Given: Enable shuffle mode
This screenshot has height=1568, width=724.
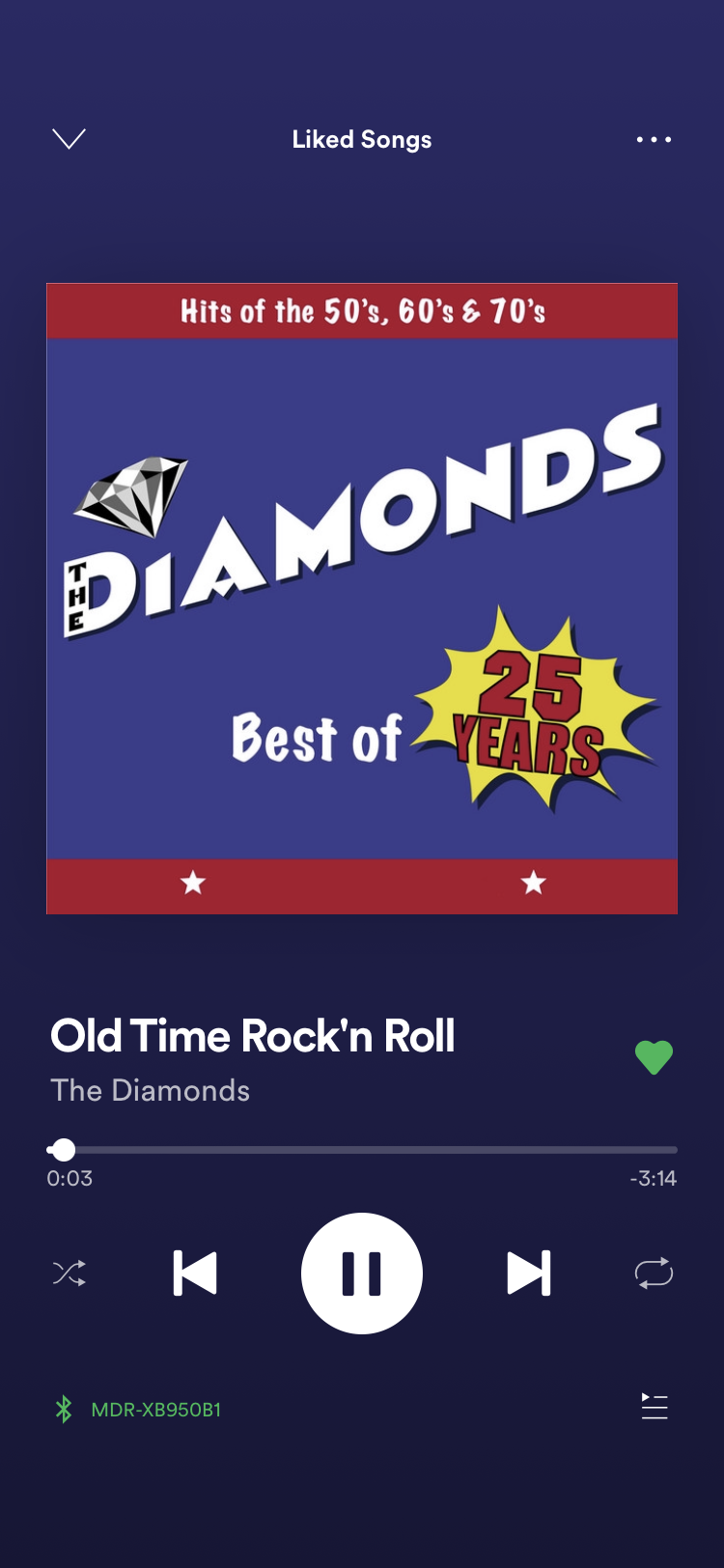Looking at the screenshot, I should [70, 1274].
